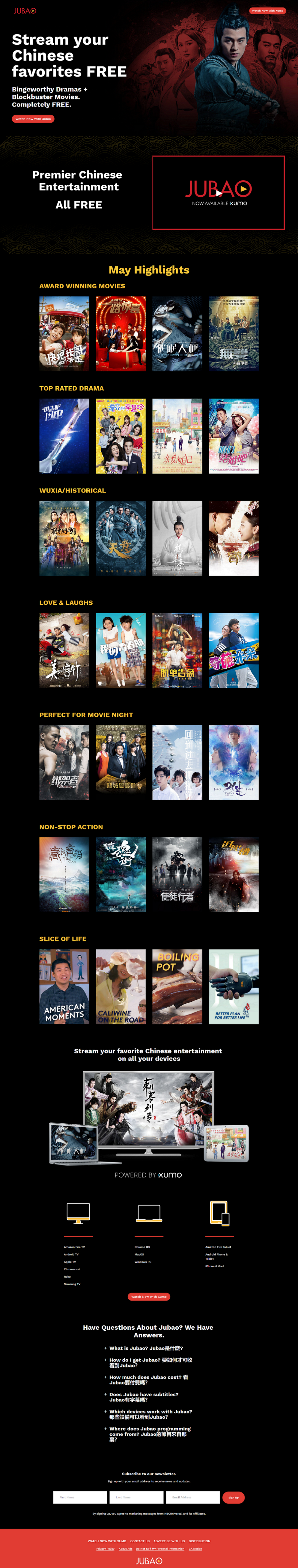Open Do Not Sell My Personal Information
The height and width of the screenshot is (1568, 298).
(x=160, y=1548)
